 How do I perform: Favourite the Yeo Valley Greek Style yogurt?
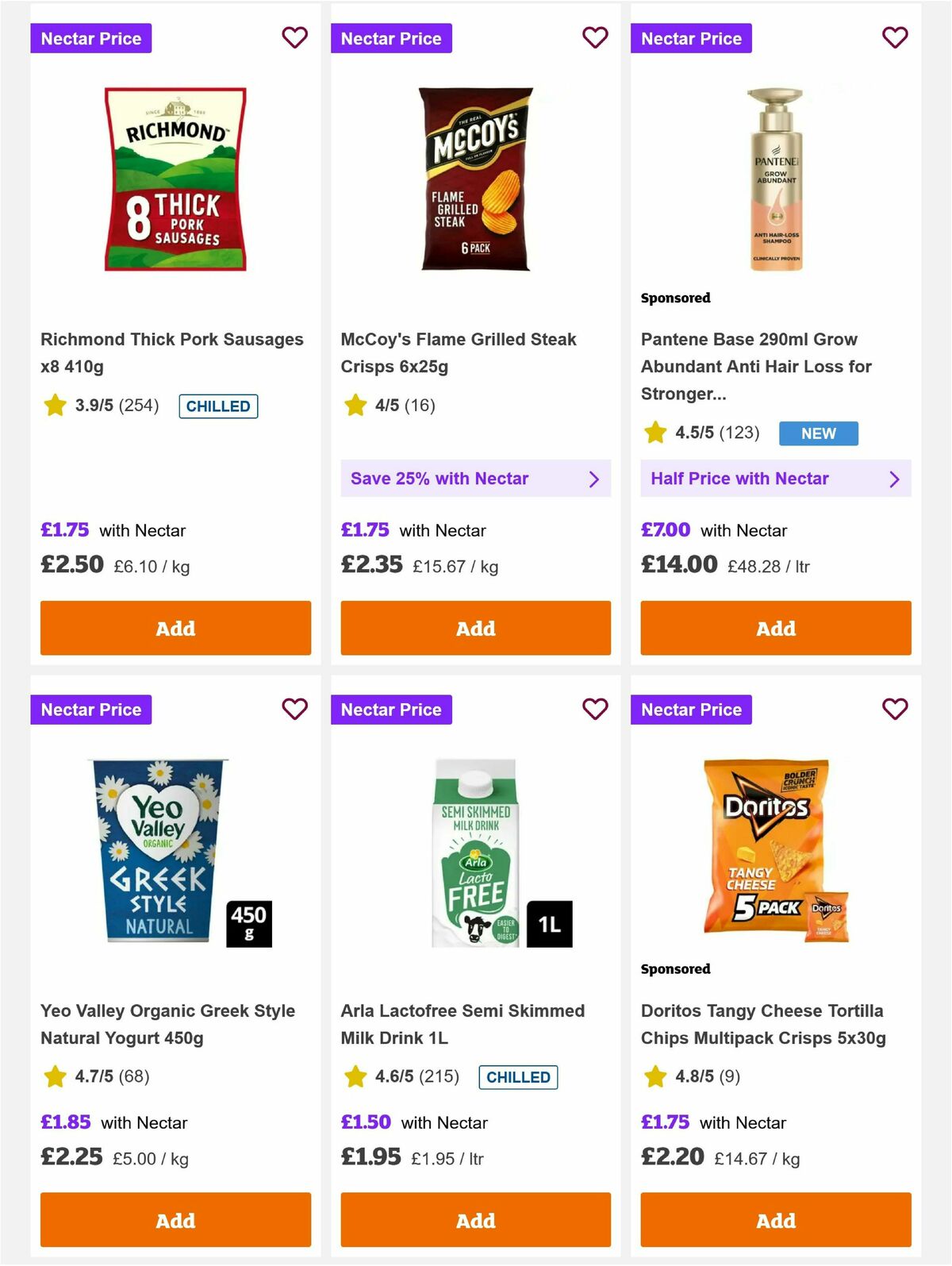[294, 709]
